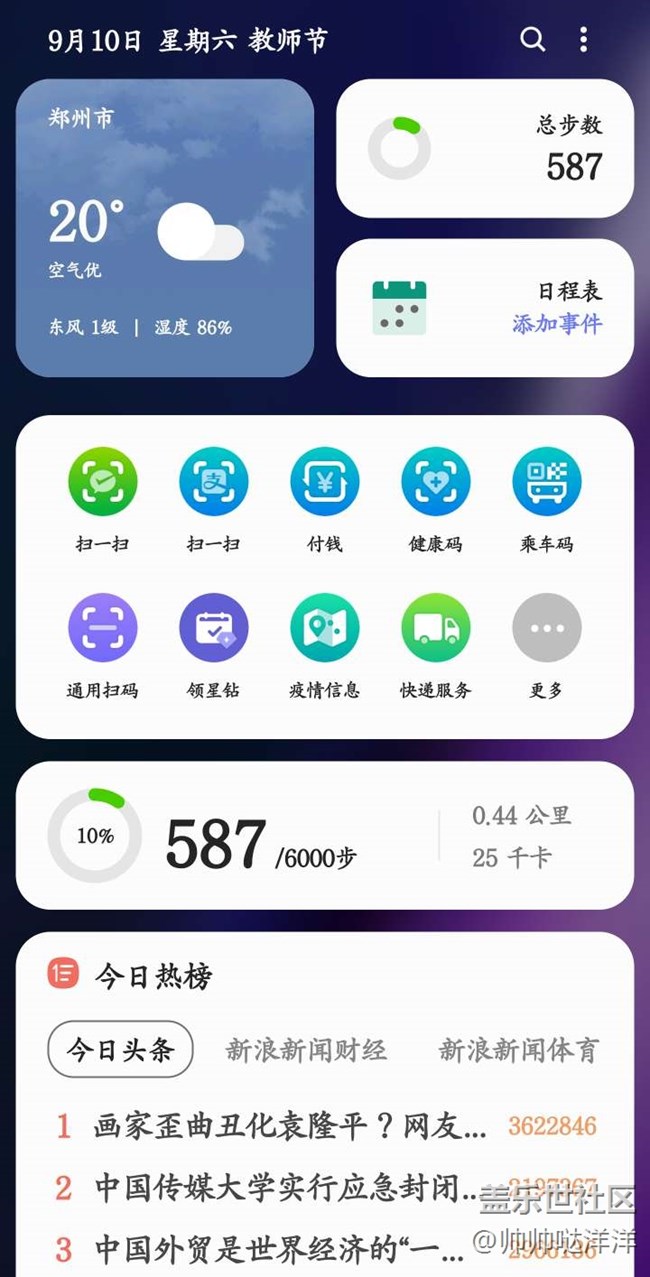This screenshot has width=650, height=1277.
Task: Open the 587/6000步 step progress card
Action: [325, 835]
